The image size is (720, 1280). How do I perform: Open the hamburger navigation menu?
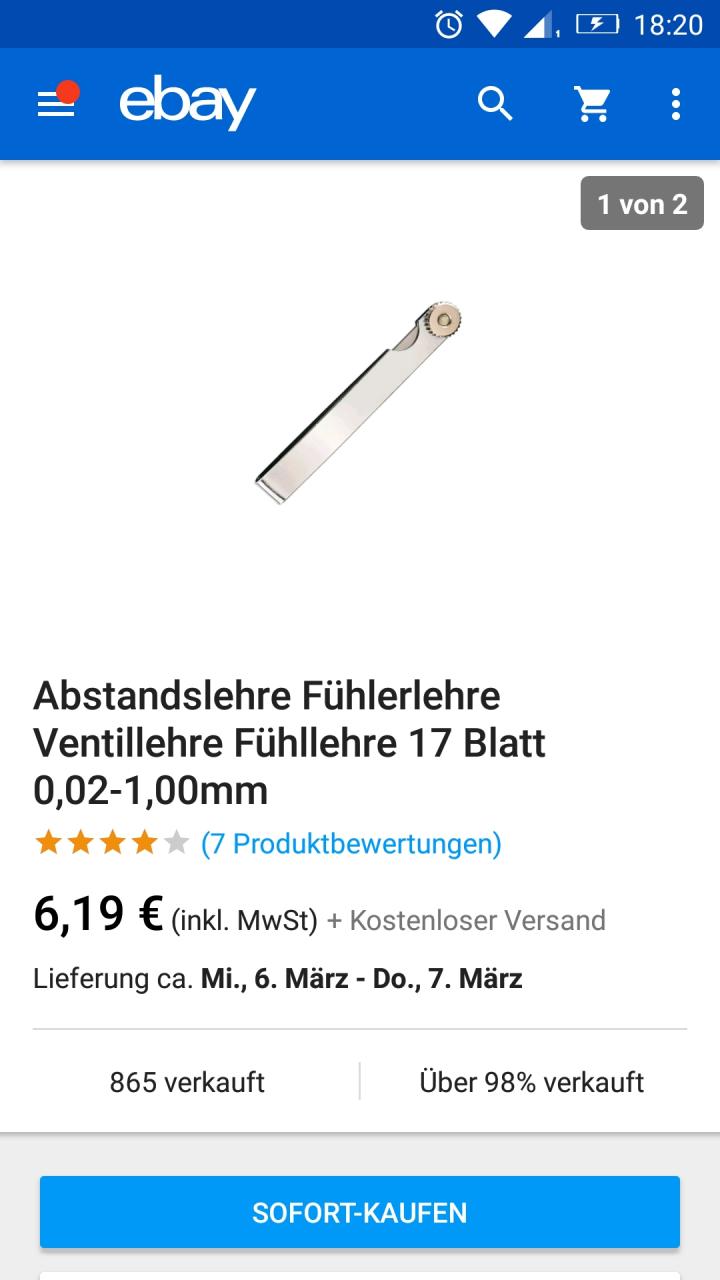tap(56, 104)
